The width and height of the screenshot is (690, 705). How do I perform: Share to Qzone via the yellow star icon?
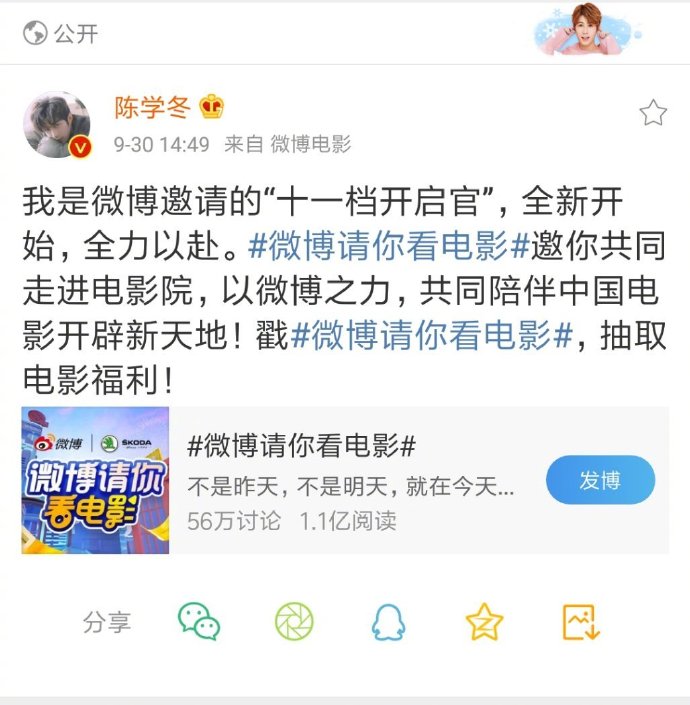click(x=484, y=622)
